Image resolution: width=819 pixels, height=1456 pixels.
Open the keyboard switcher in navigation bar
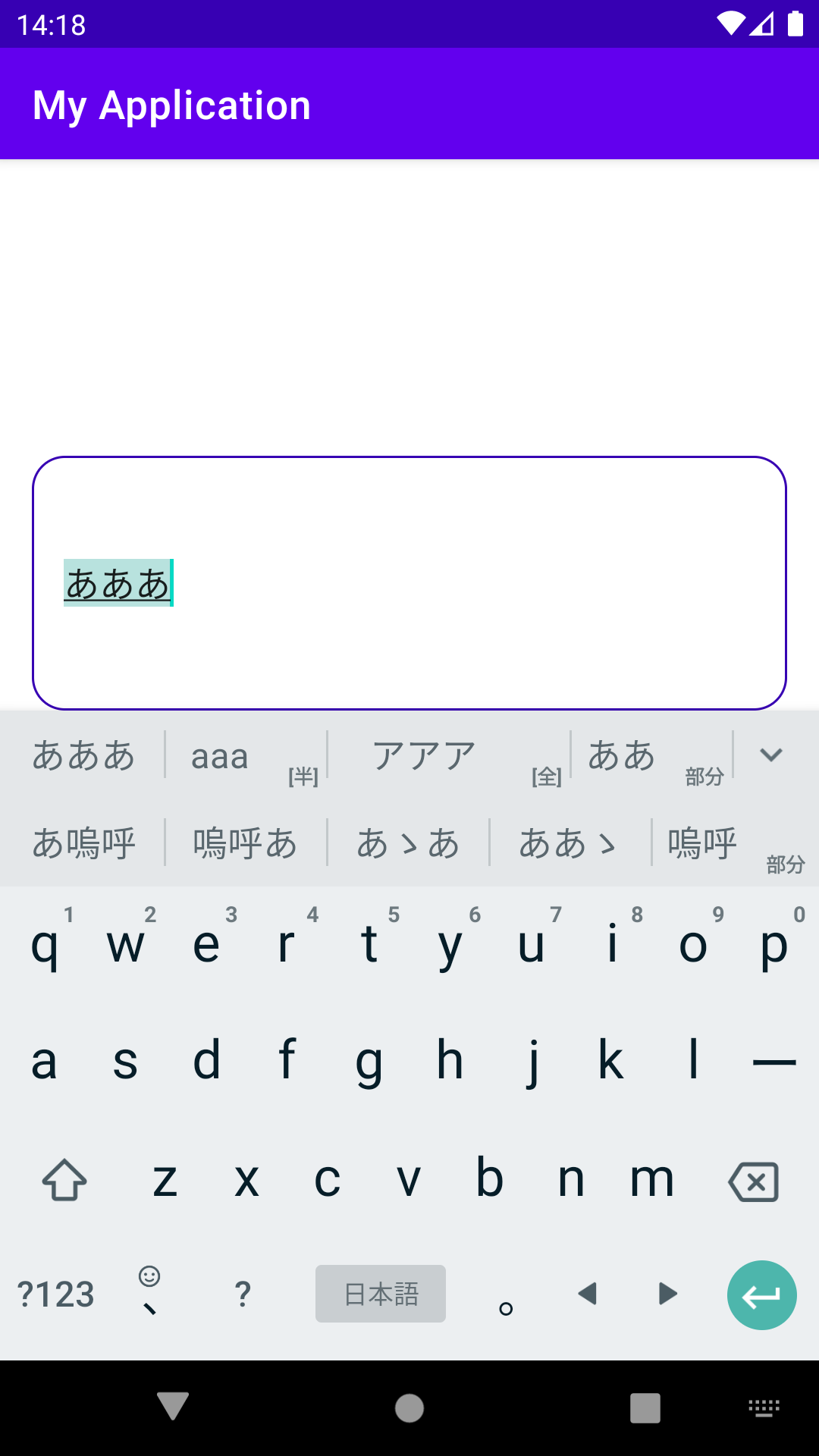pyautogui.click(x=764, y=1408)
